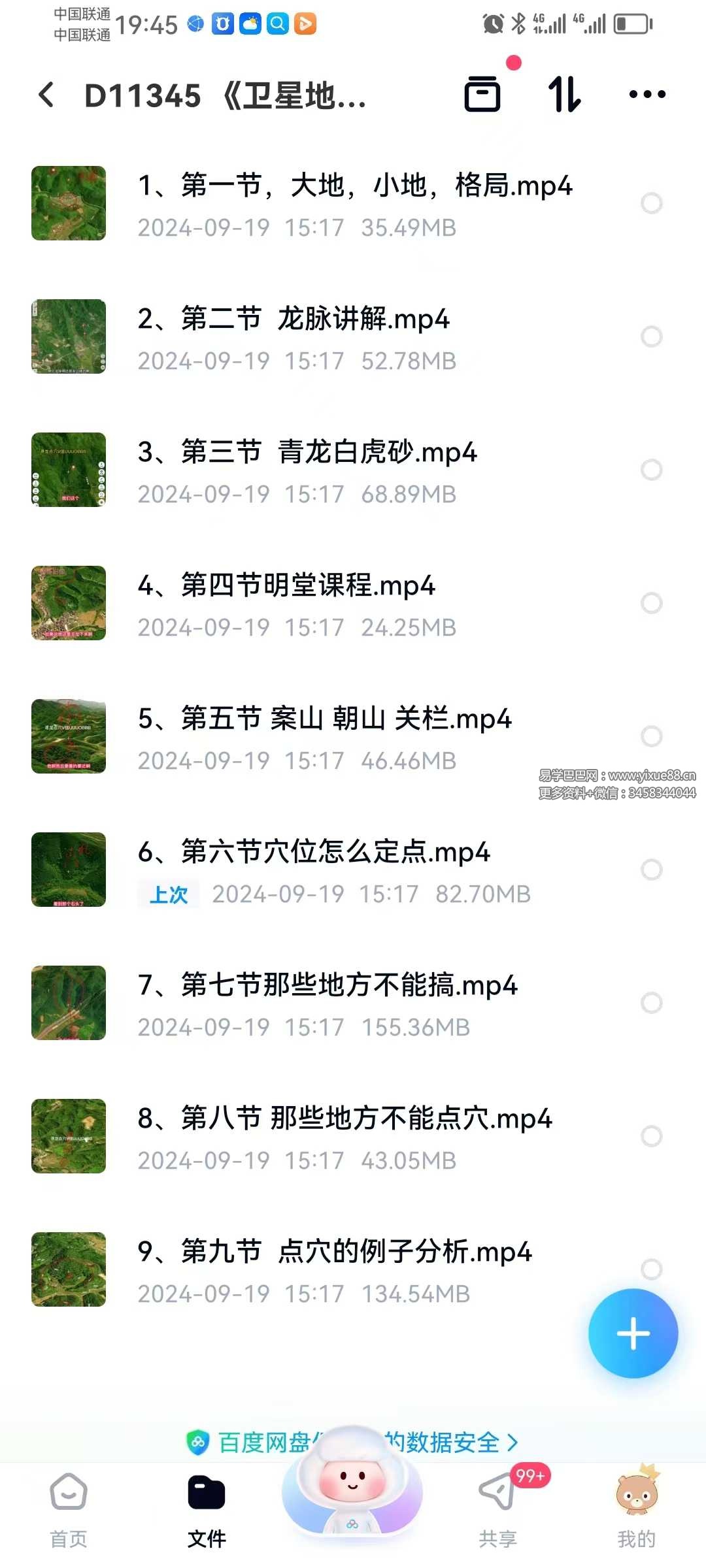Image resolution: width=706 pixels, height=1568 pixels.
Task: Open the thumbnail of 第二节 龙脉讲解.mp4
Action: [x=69, y=336]
